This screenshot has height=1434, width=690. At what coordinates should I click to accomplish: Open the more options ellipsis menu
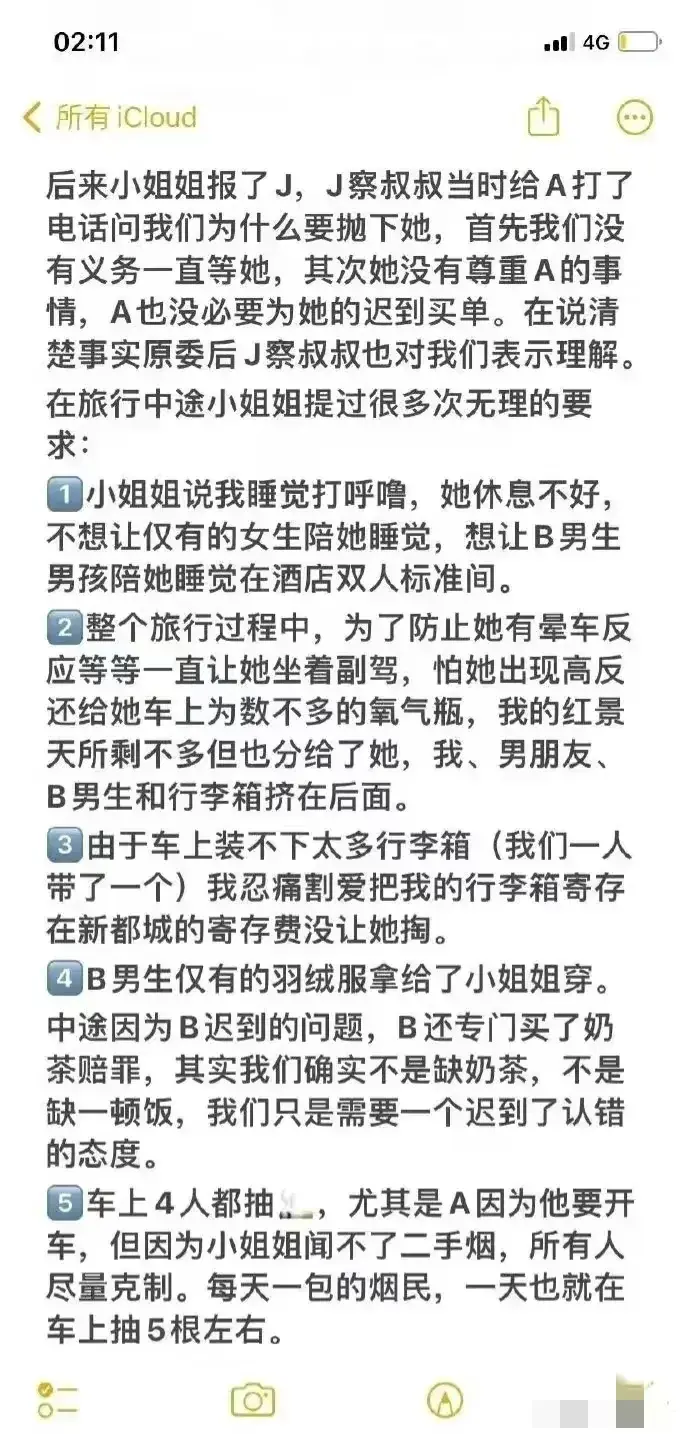click(x=634, y=117)
